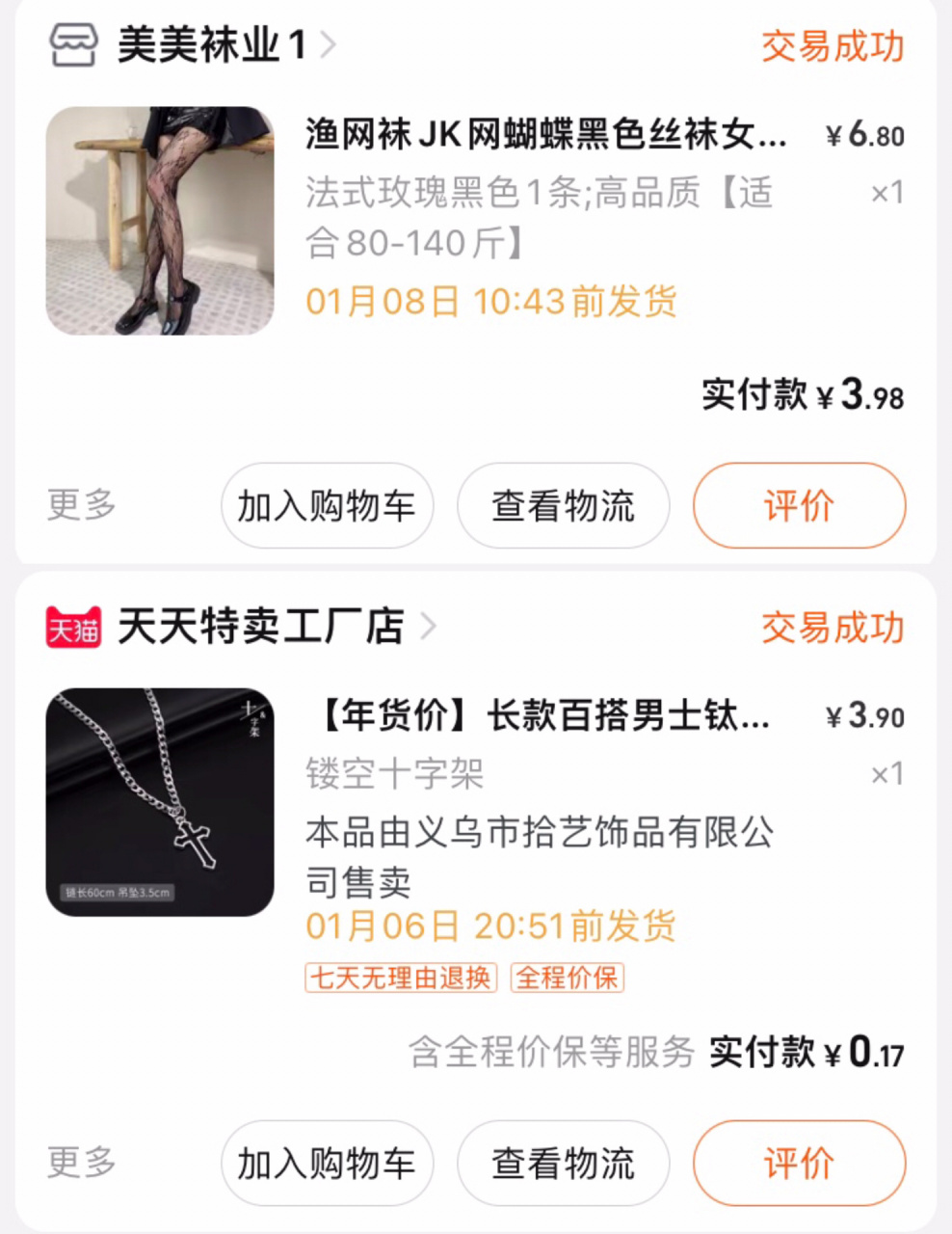The width and height of the screenshot is (952, 1234).
Task: Click the fishnet stockings product thumbnail
Action: point(159,222)
